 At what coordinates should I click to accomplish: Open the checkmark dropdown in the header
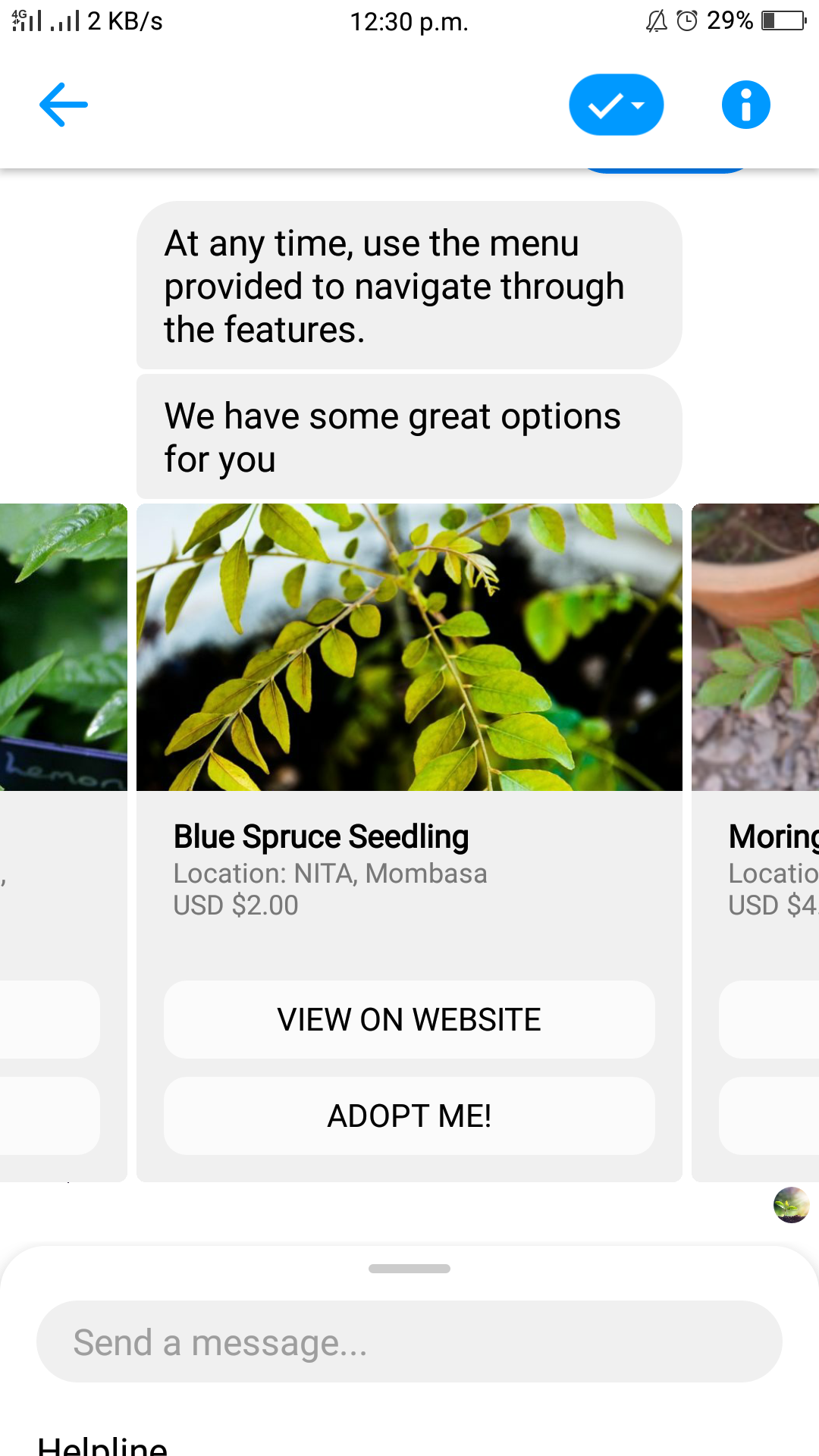[617, 105]
